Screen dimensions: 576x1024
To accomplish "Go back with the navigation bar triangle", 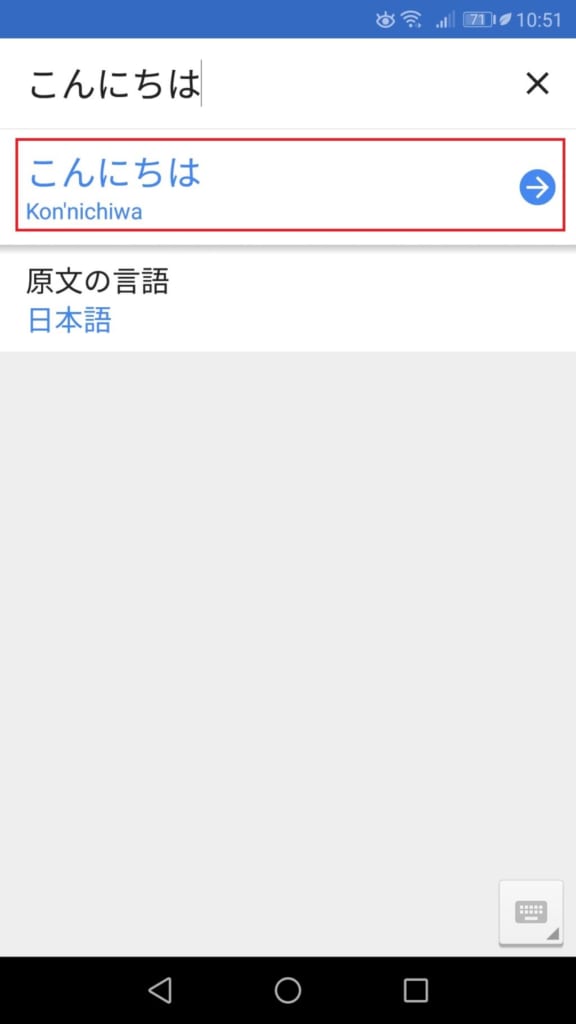I will point(160,990).
